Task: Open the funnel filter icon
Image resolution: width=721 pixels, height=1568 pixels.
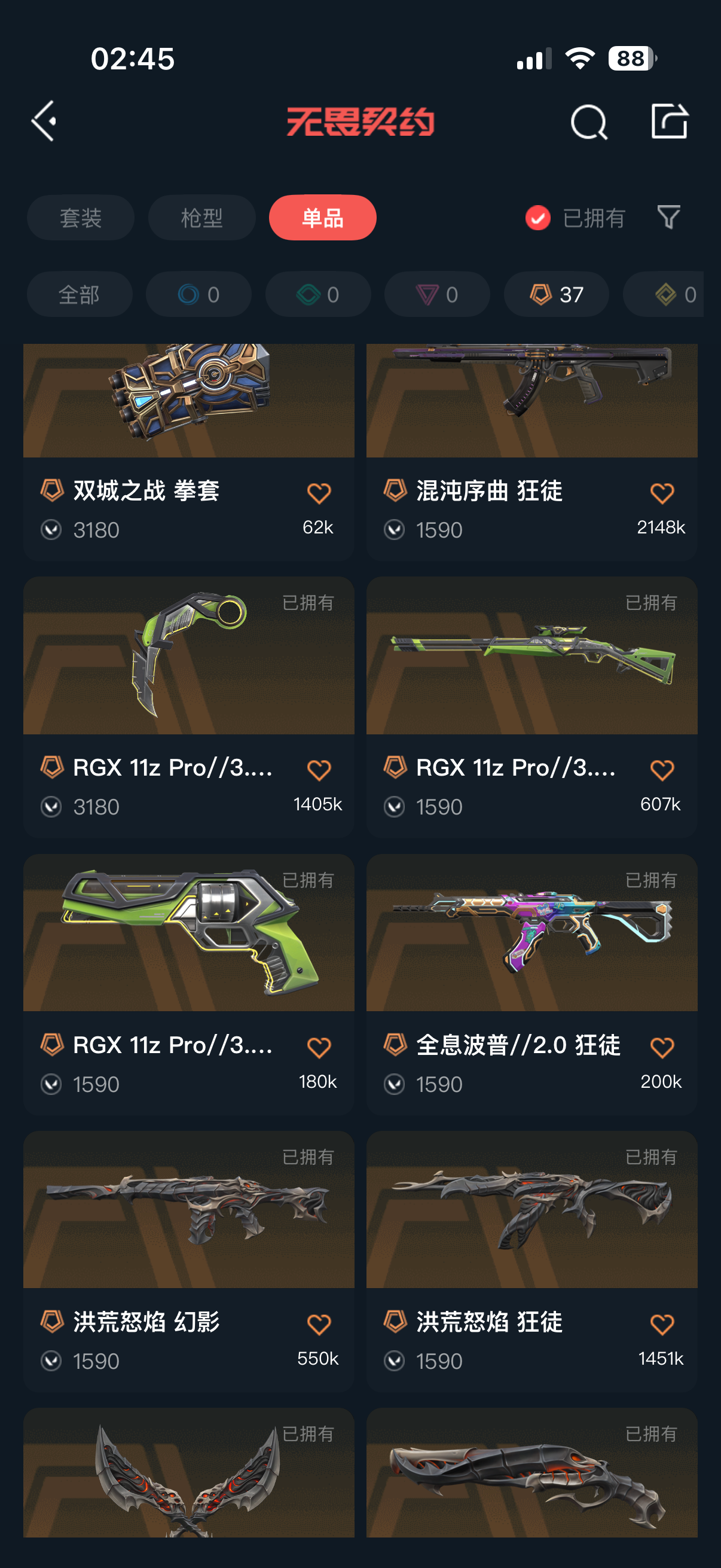Action: [668, 217]
